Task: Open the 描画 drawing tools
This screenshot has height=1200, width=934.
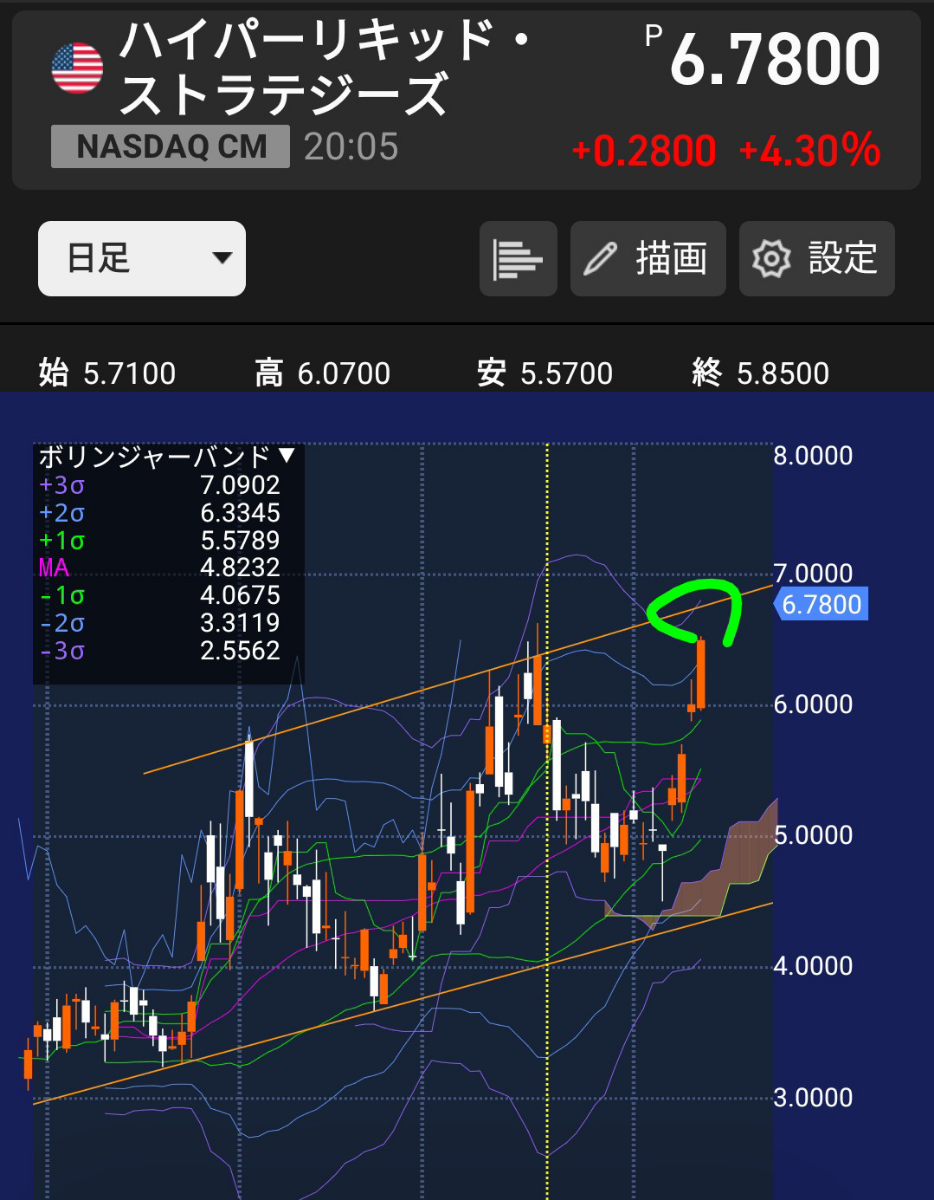Action: (648, 259)
